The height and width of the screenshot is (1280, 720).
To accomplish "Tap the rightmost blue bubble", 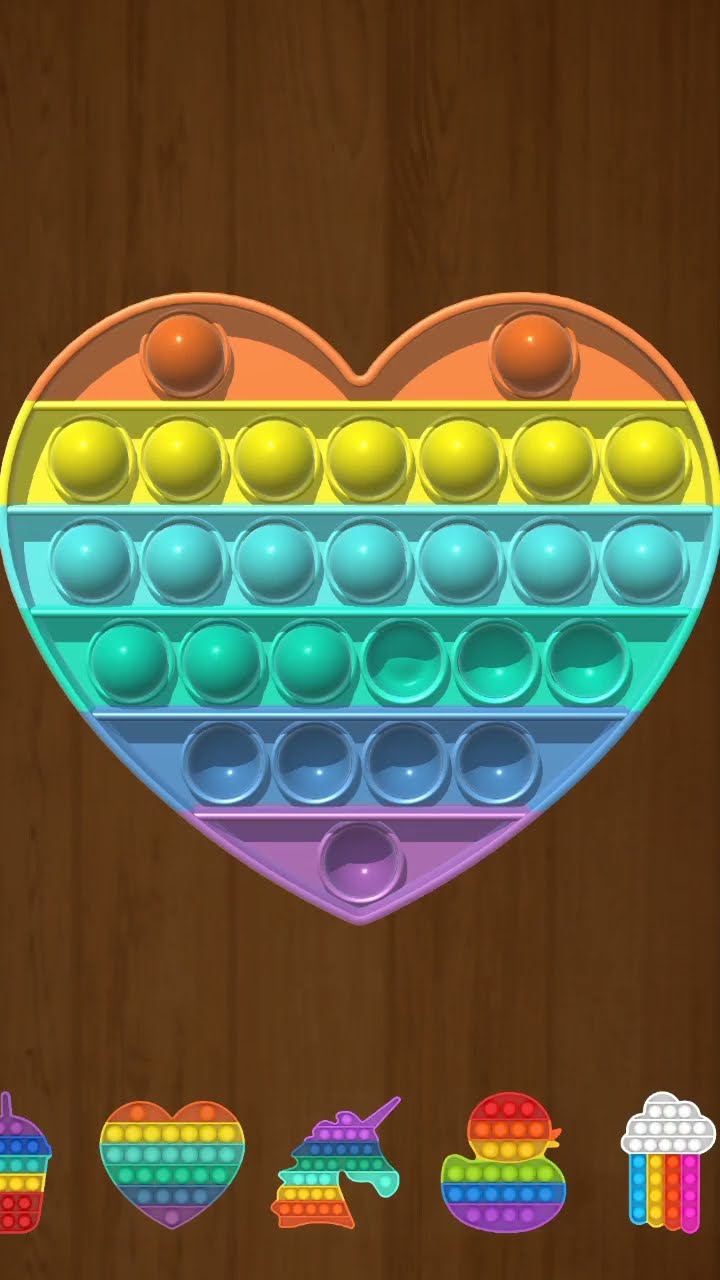I will tap(497, 763).
